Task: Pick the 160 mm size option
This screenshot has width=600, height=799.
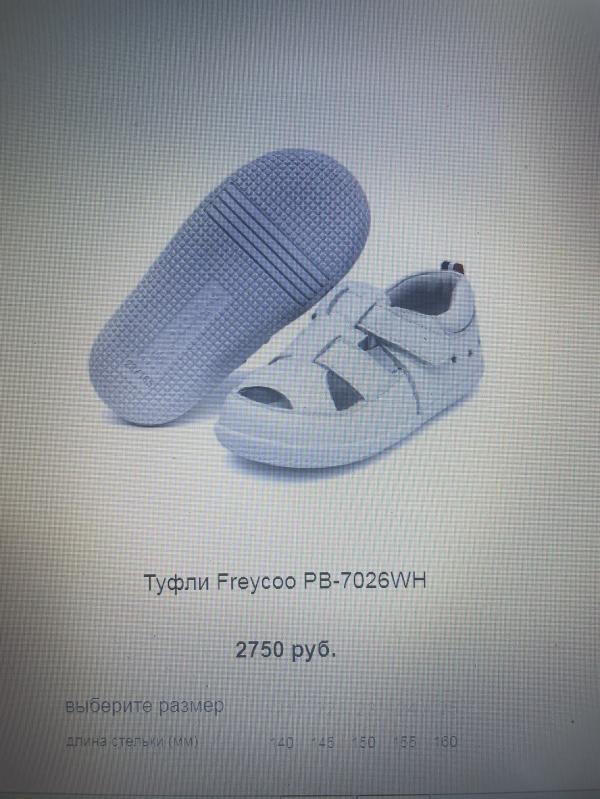Action: pos(446,743)
